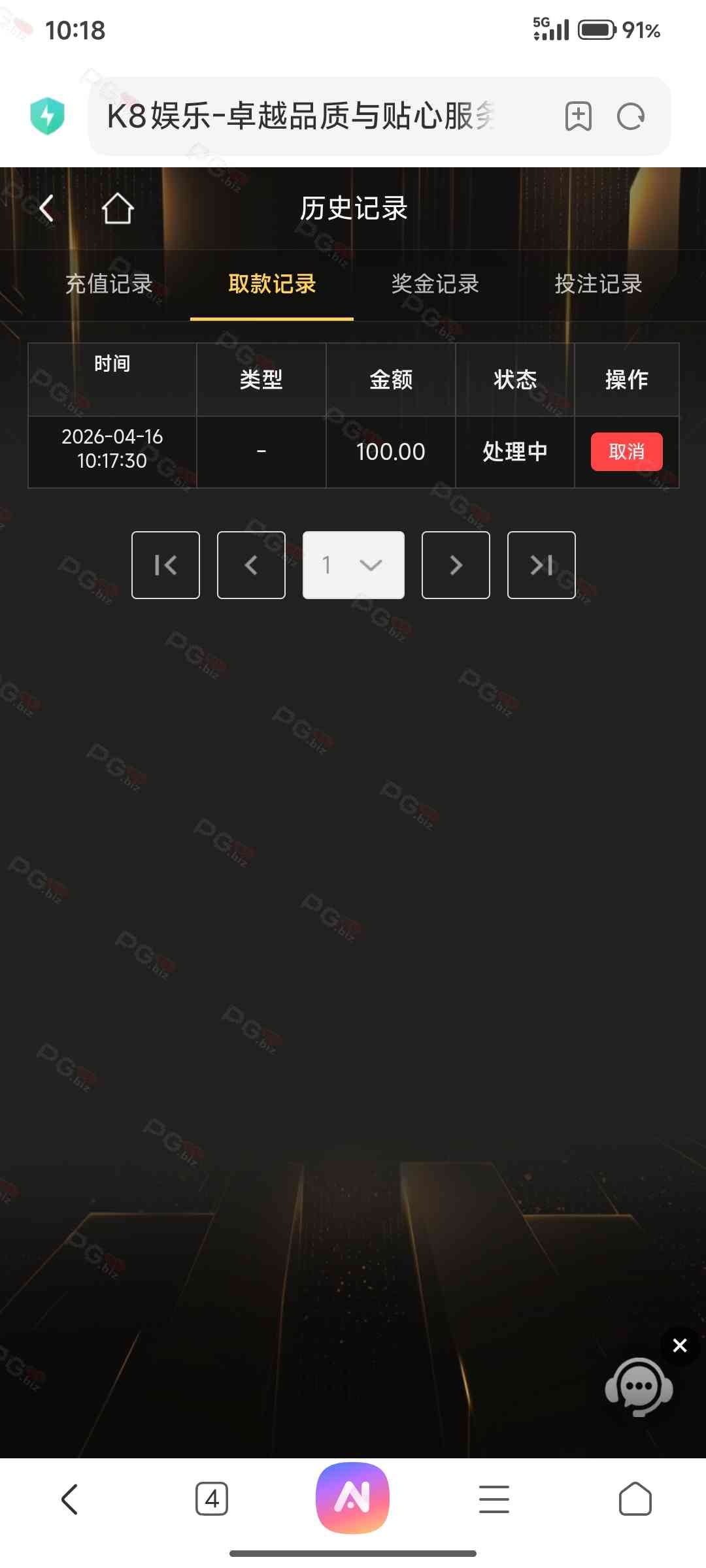Expand the page number dropdown

(354, 565)
